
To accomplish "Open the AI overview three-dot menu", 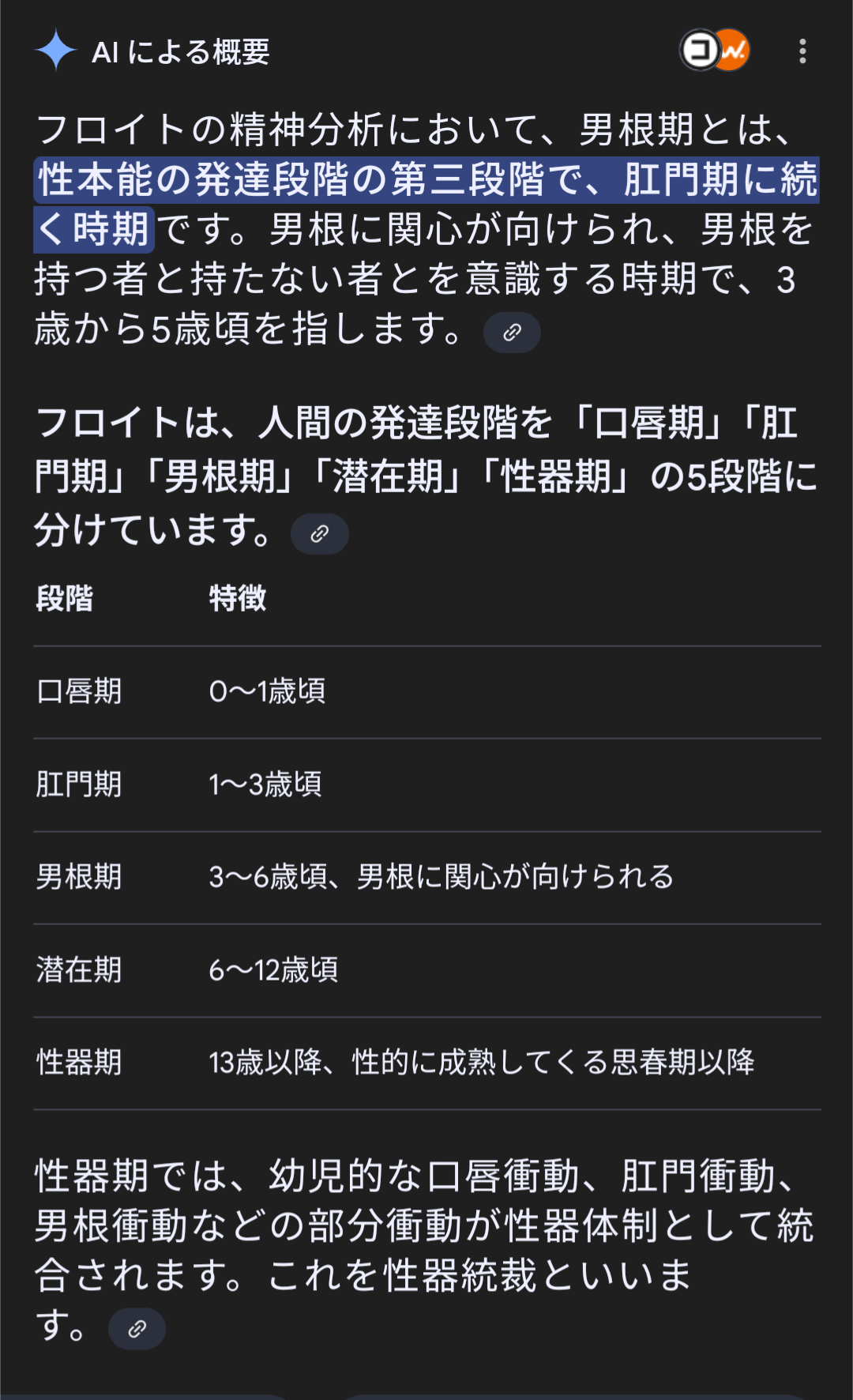I will click(x=802, y=51).
